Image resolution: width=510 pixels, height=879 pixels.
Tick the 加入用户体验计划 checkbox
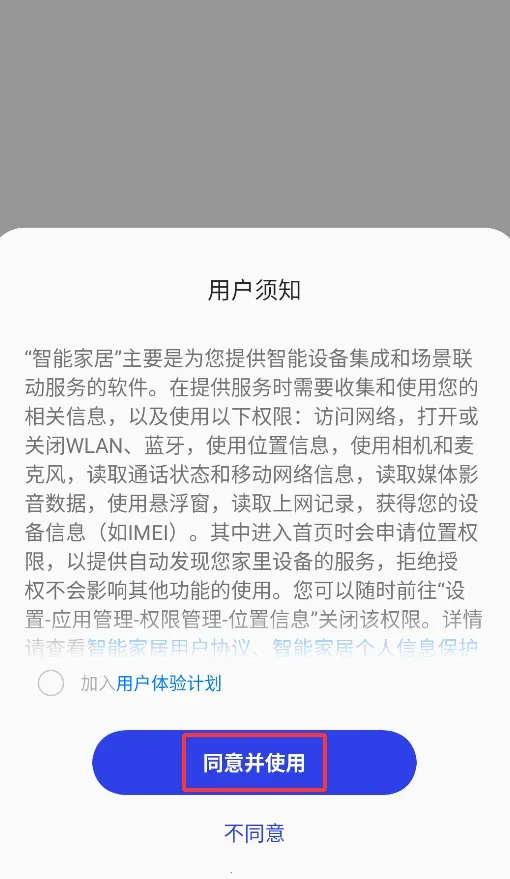(51, 683)
